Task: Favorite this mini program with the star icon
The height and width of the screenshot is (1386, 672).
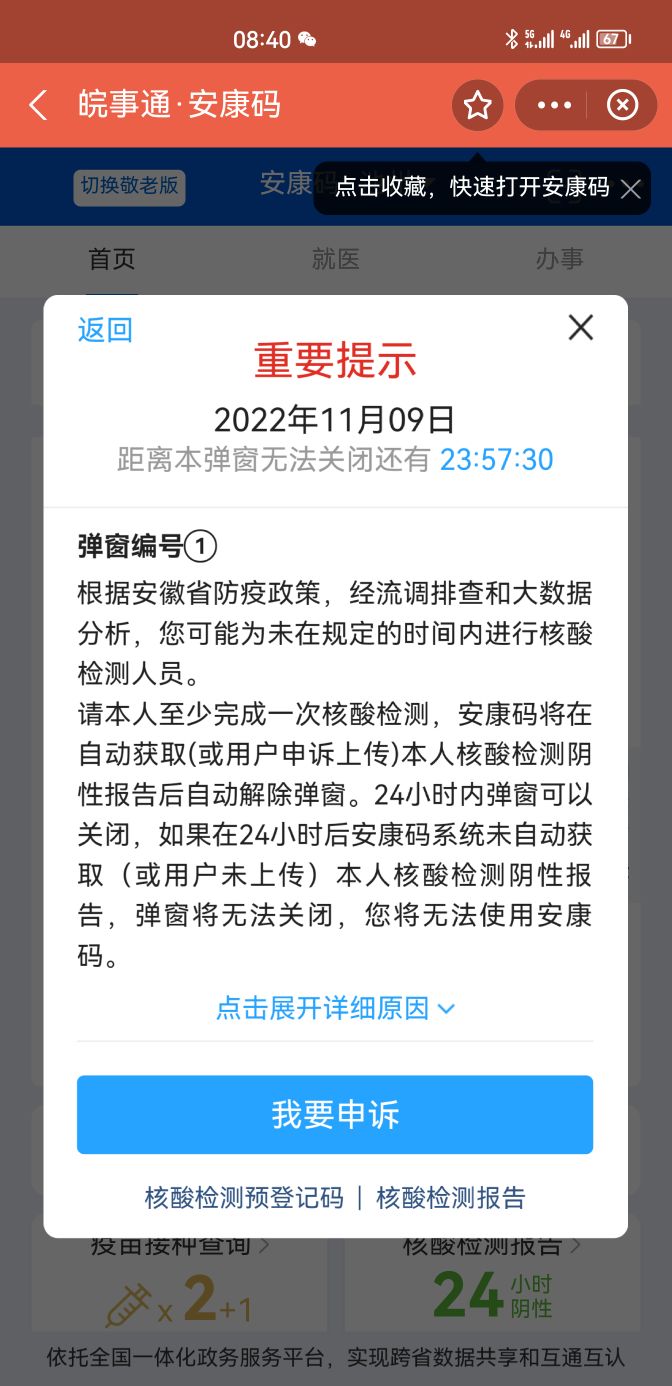Action: pos(478,105)
